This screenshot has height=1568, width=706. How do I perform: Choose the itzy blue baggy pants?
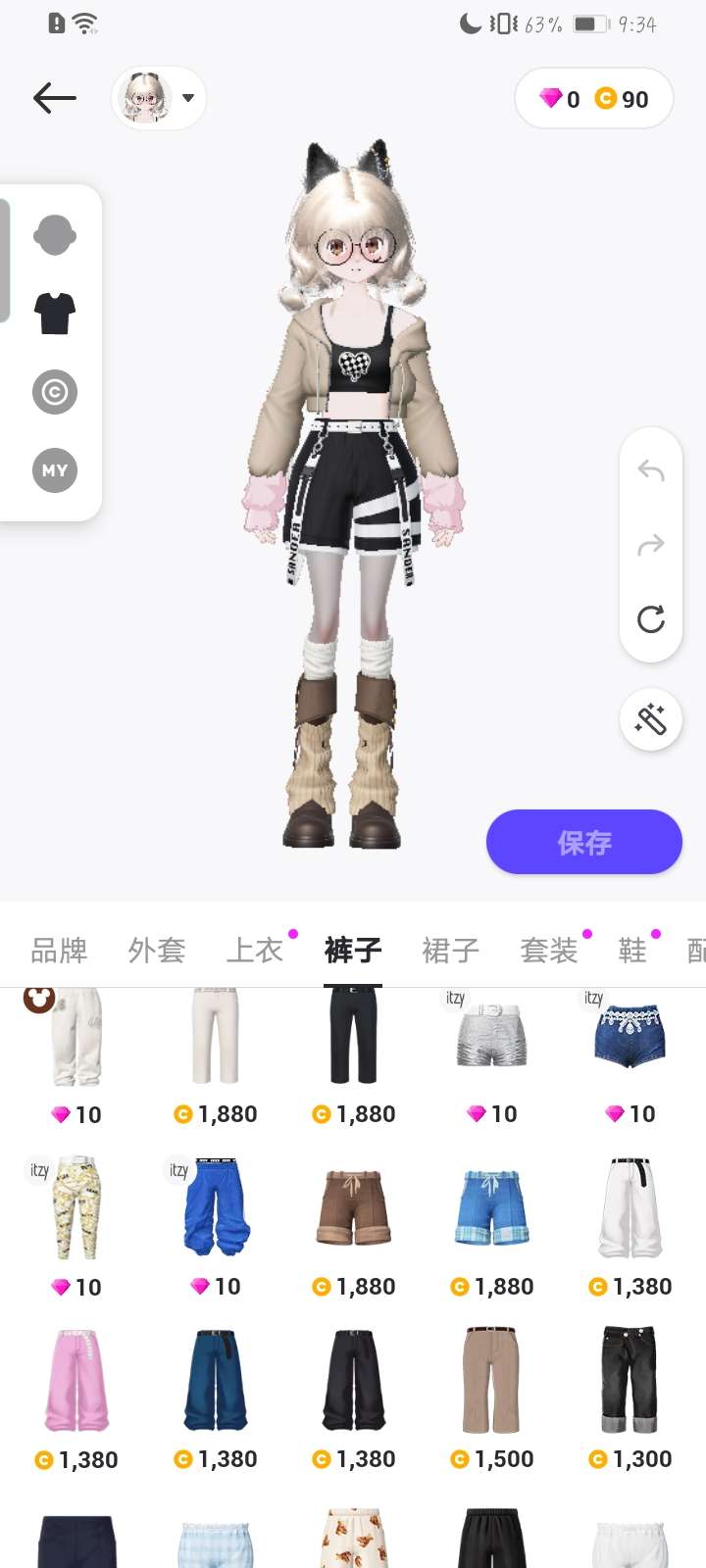point(216,1209)
